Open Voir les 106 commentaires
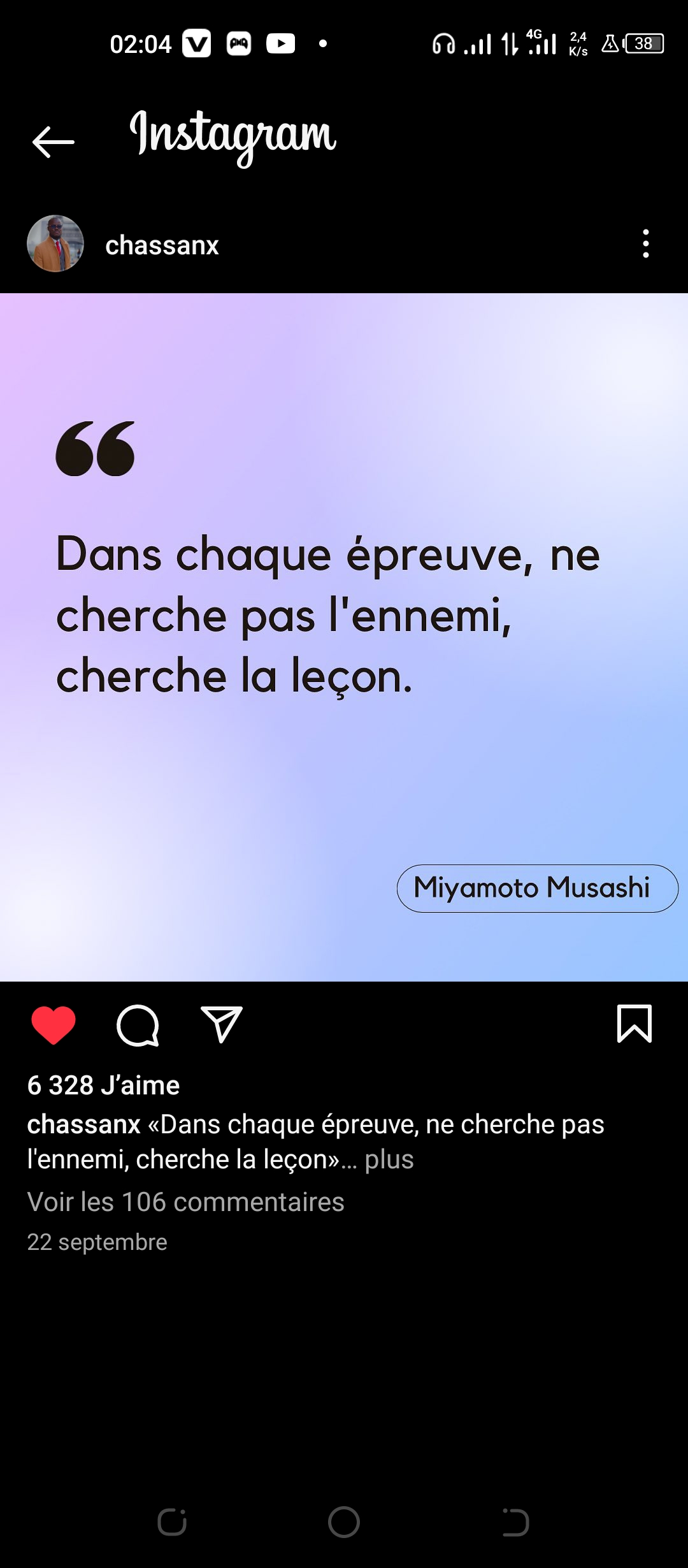This screenshot has height=1568, width=688. click(185, 1201)
